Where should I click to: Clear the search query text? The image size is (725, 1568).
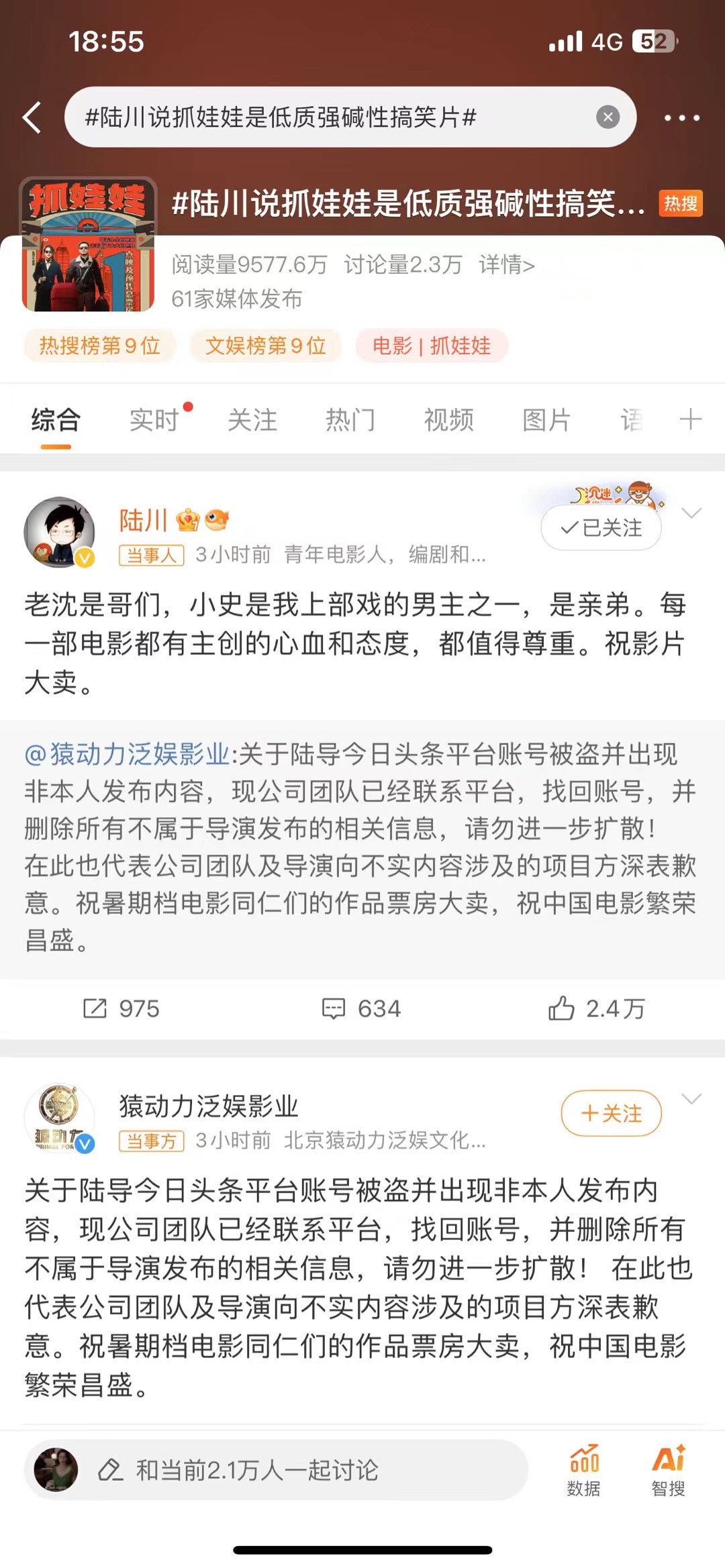coord(608,117)
